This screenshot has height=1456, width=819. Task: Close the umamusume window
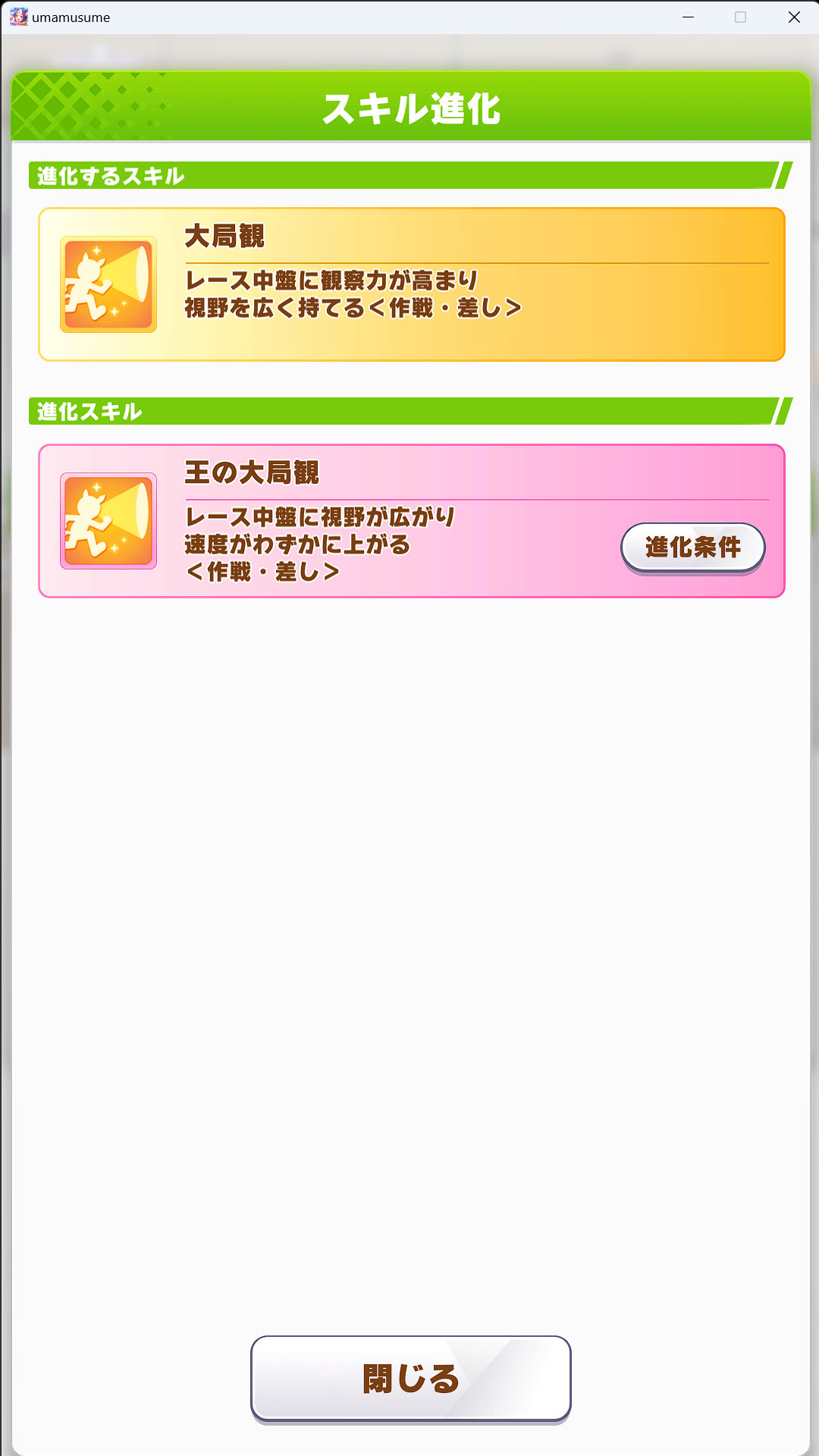794,17
